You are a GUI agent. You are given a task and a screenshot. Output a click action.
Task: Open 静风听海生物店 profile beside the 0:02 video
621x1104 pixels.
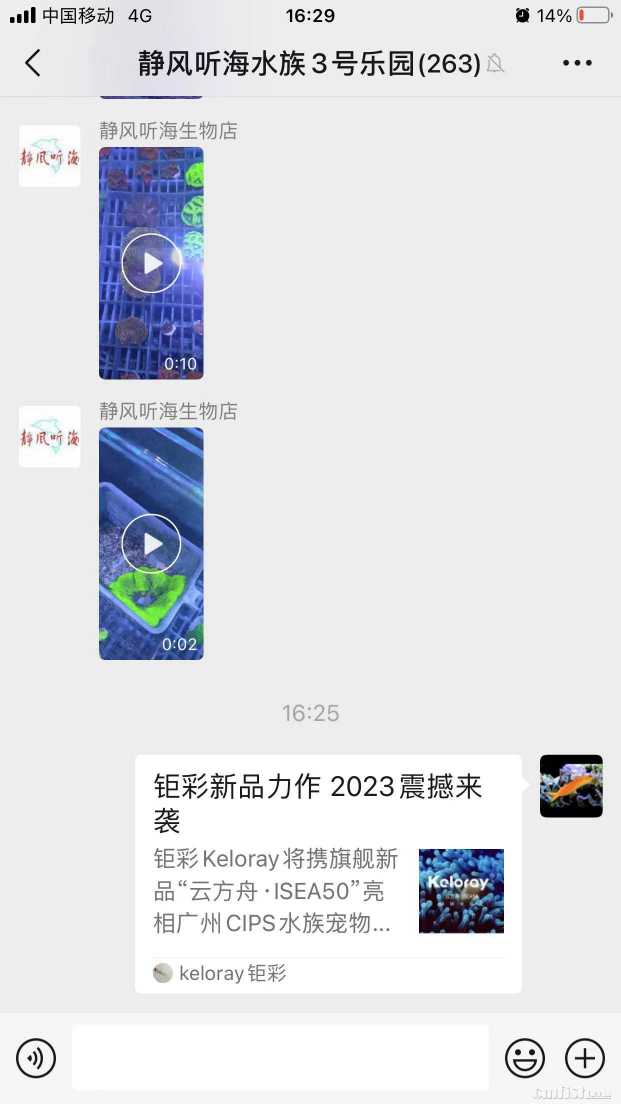[x=50, y=437]
